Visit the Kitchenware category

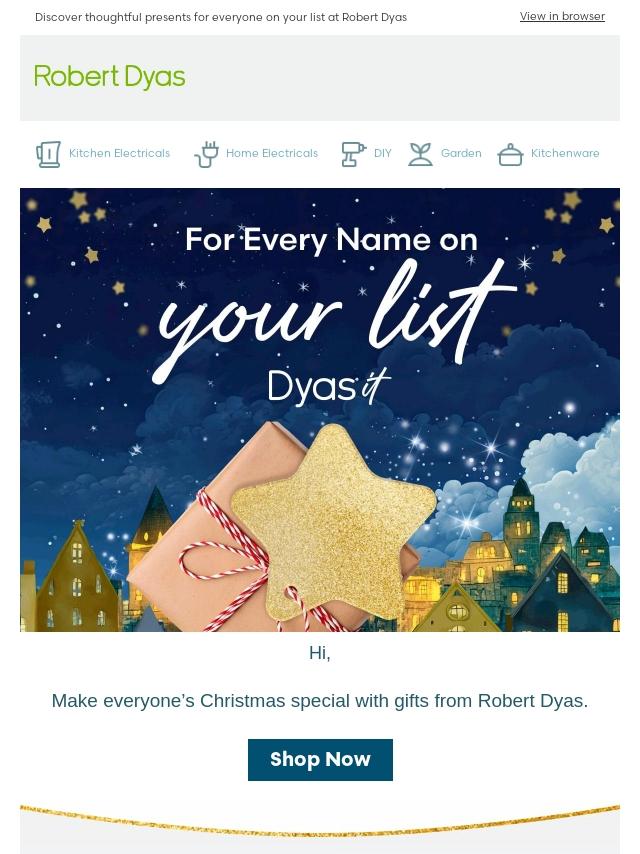tap(550, 154)
